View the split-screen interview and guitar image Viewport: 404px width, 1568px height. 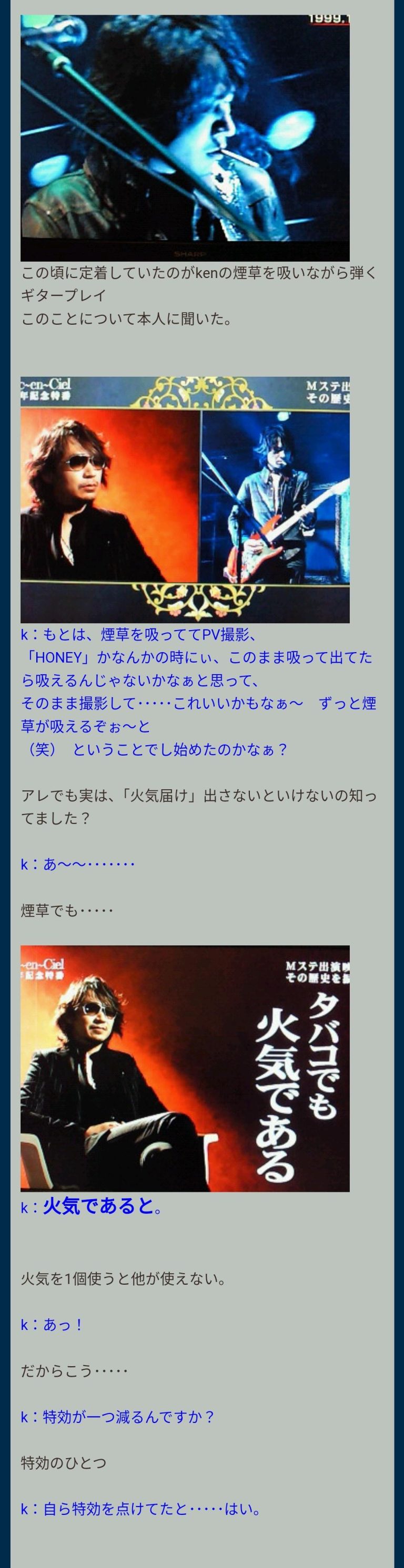click(x=185, y=499)
